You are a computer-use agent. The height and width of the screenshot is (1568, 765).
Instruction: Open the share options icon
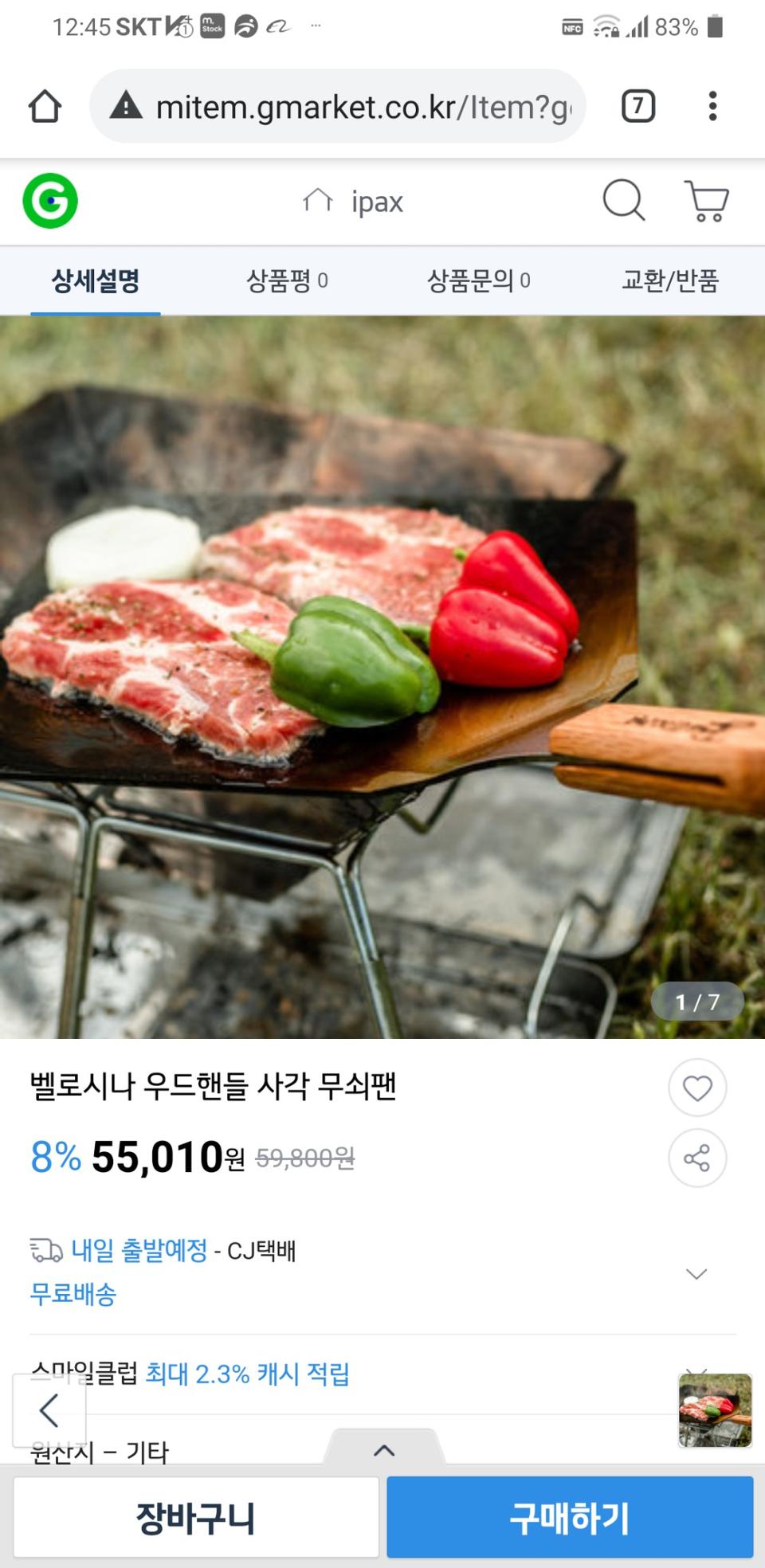pyautogui.click(x=698, y=1158)
